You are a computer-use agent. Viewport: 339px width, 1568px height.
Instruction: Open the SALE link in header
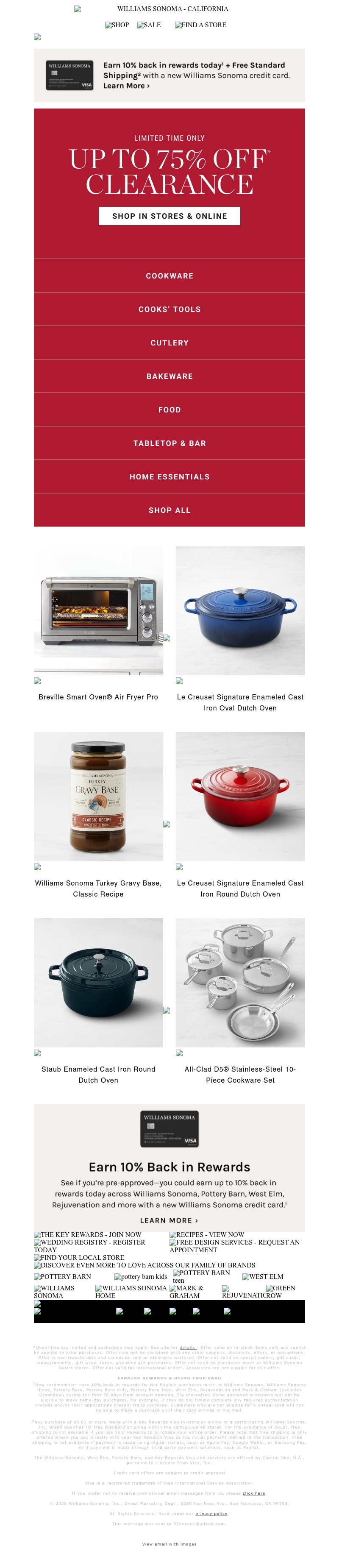(x=149, y=25)
